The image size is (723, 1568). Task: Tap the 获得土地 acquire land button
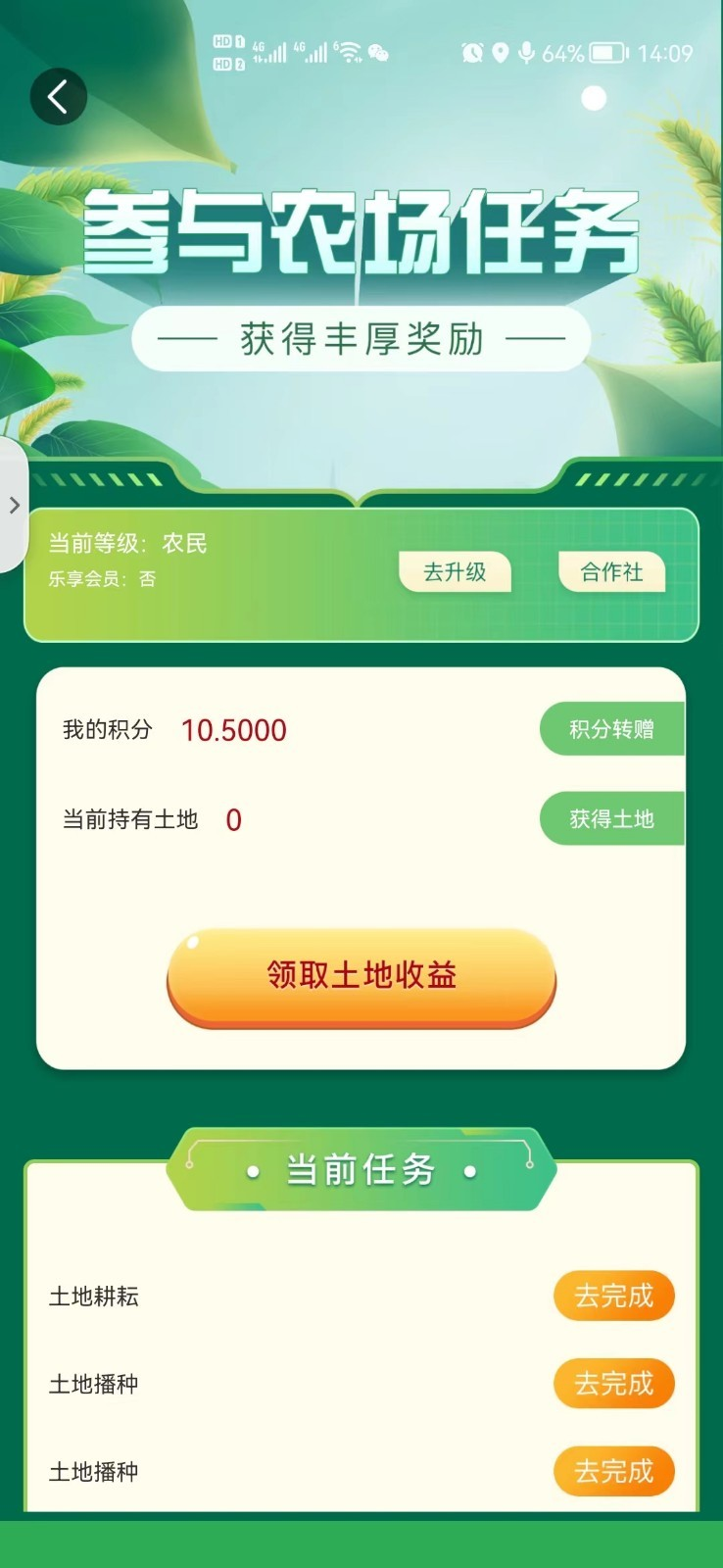click(x=611, y=818)
